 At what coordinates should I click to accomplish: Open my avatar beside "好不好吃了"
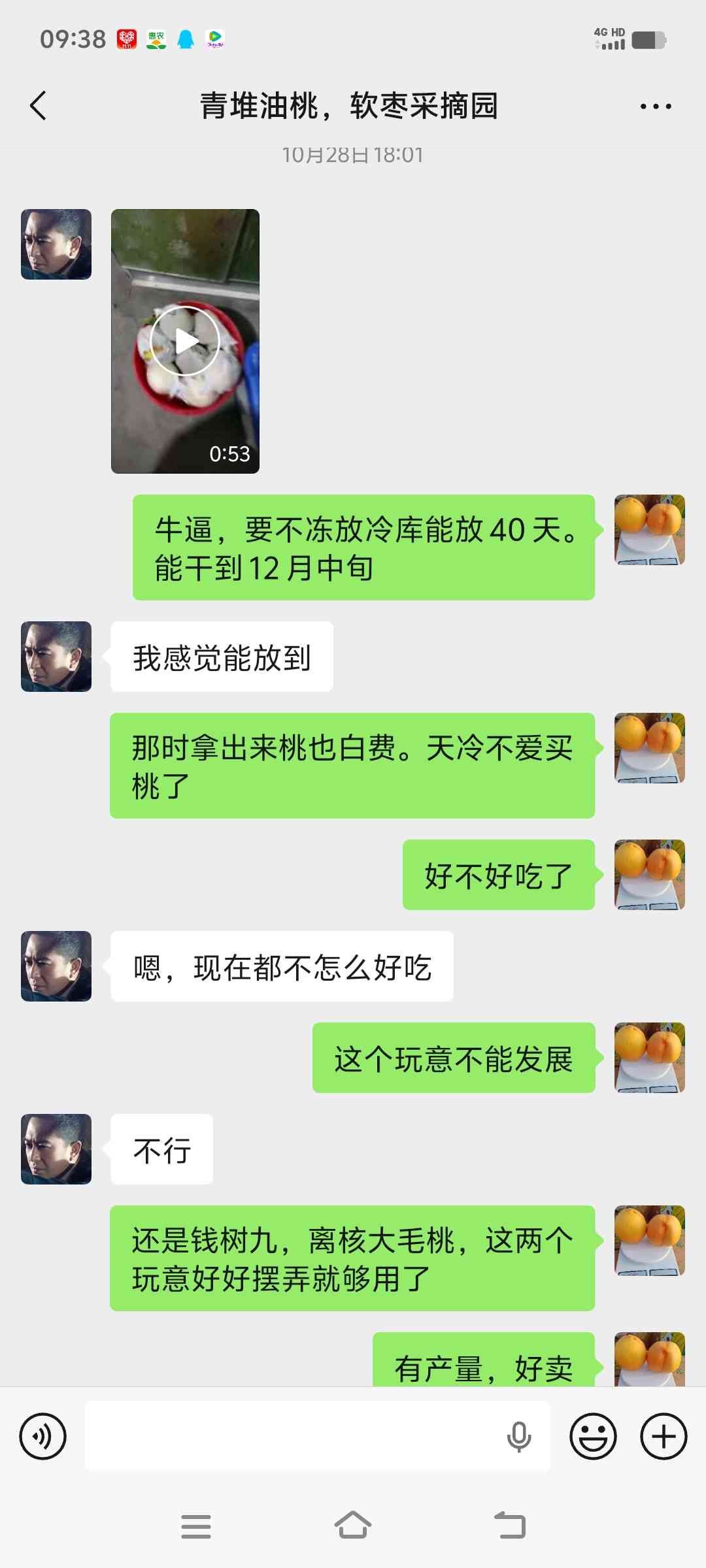pyautogui.click(x=649, y=875)
